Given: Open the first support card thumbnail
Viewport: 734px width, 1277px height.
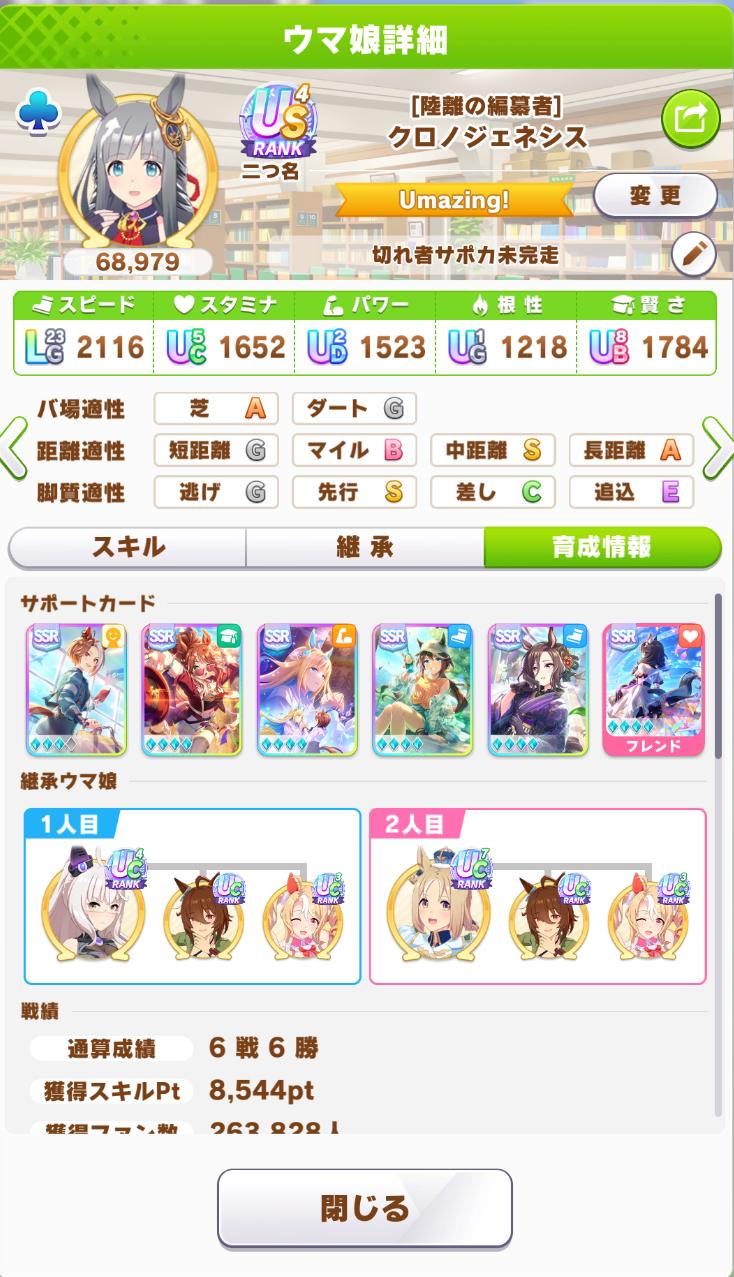Looking at the screenshot, I should [77, 690].
